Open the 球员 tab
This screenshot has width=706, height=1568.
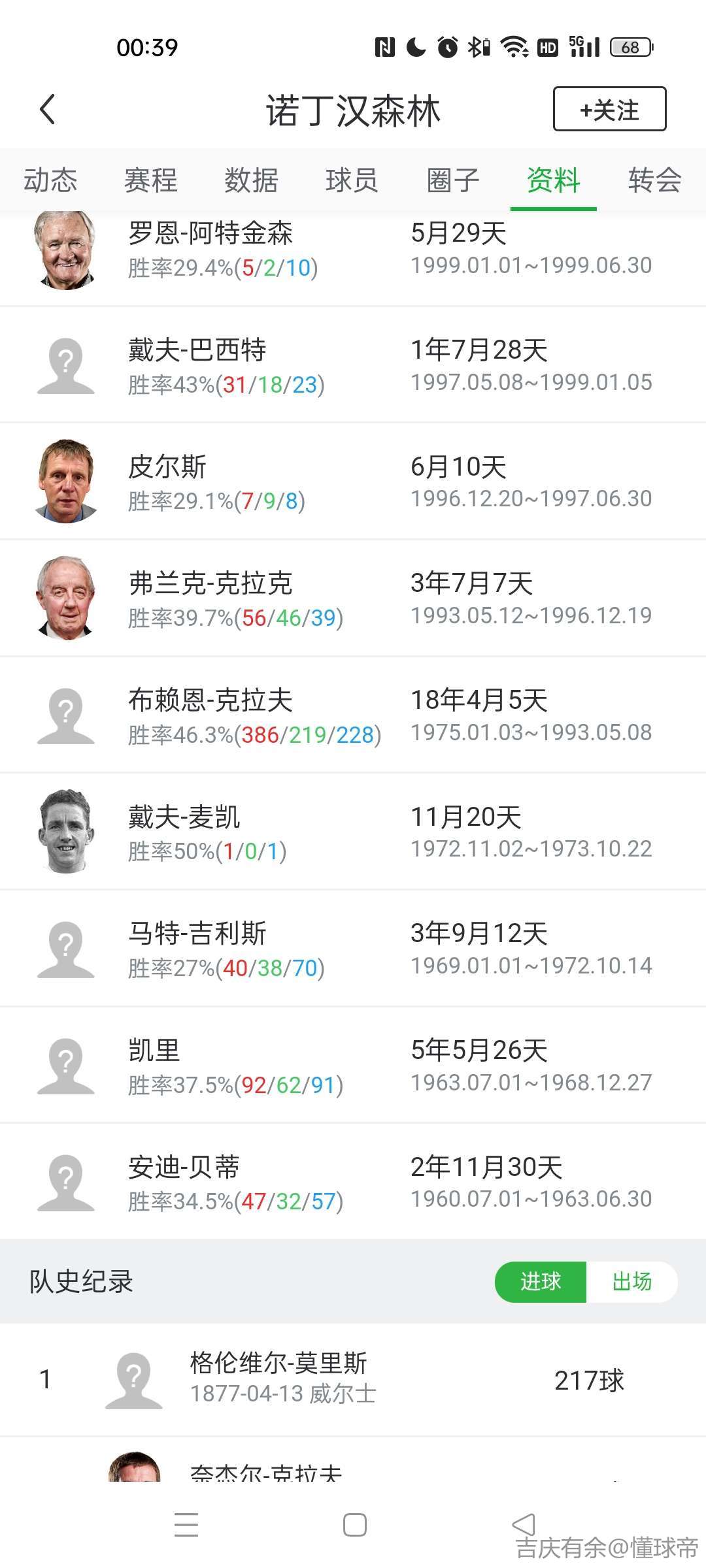[x=352, y=180]
